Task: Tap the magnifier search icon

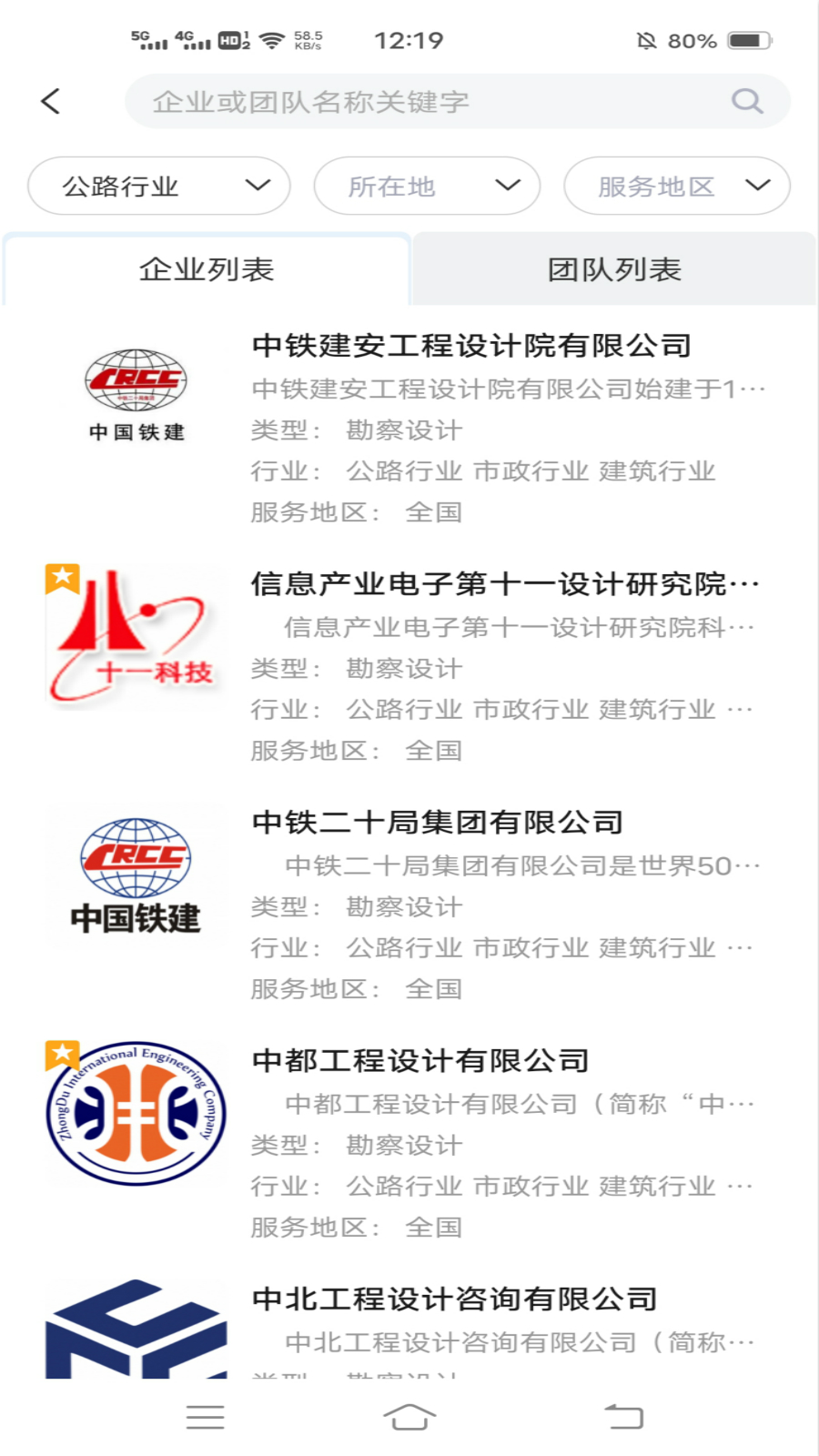Action: [x=747, y=101]
